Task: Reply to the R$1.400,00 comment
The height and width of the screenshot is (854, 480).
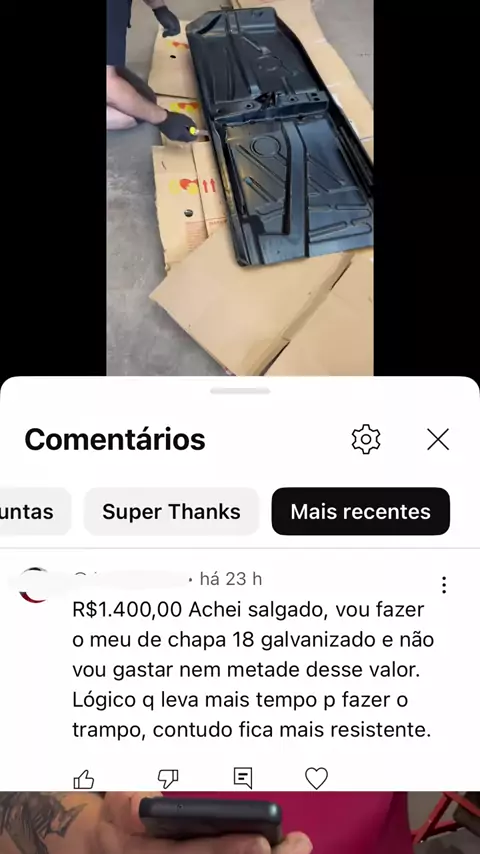Action: coord(242,778)
